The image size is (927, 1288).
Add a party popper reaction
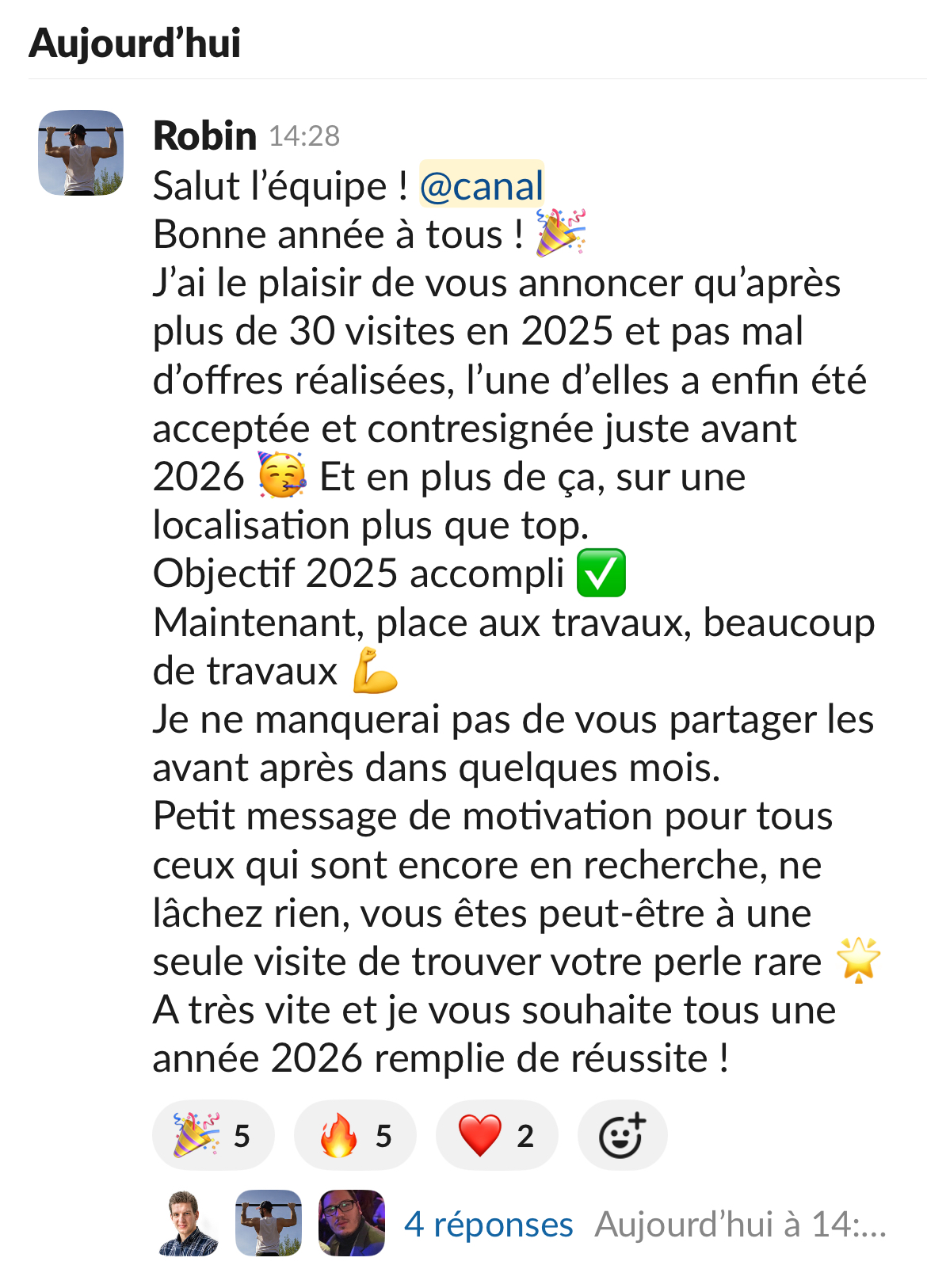(x=212, y=1135)
